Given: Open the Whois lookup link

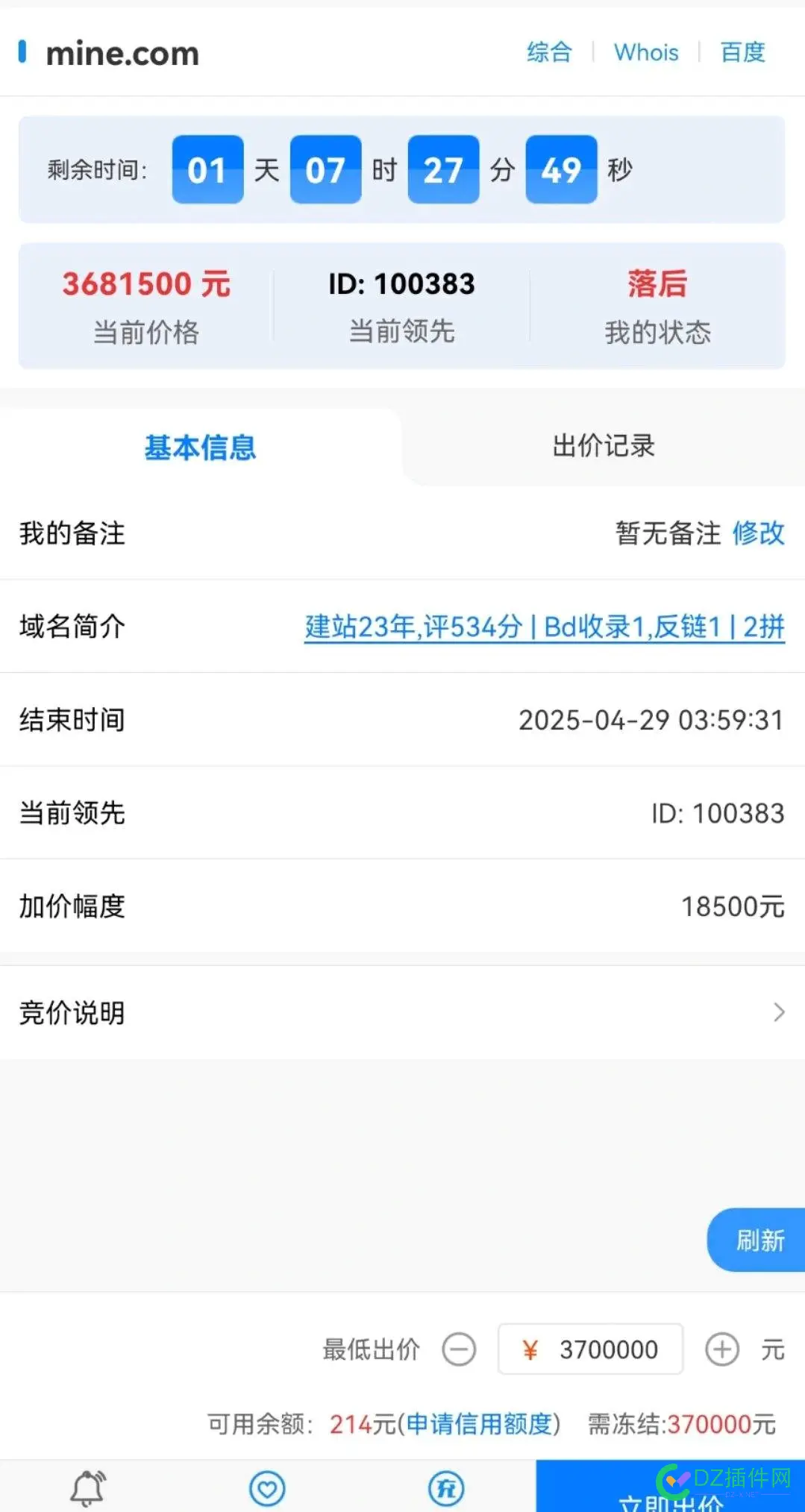Looking at the screenshot, I should coord(645,51).
